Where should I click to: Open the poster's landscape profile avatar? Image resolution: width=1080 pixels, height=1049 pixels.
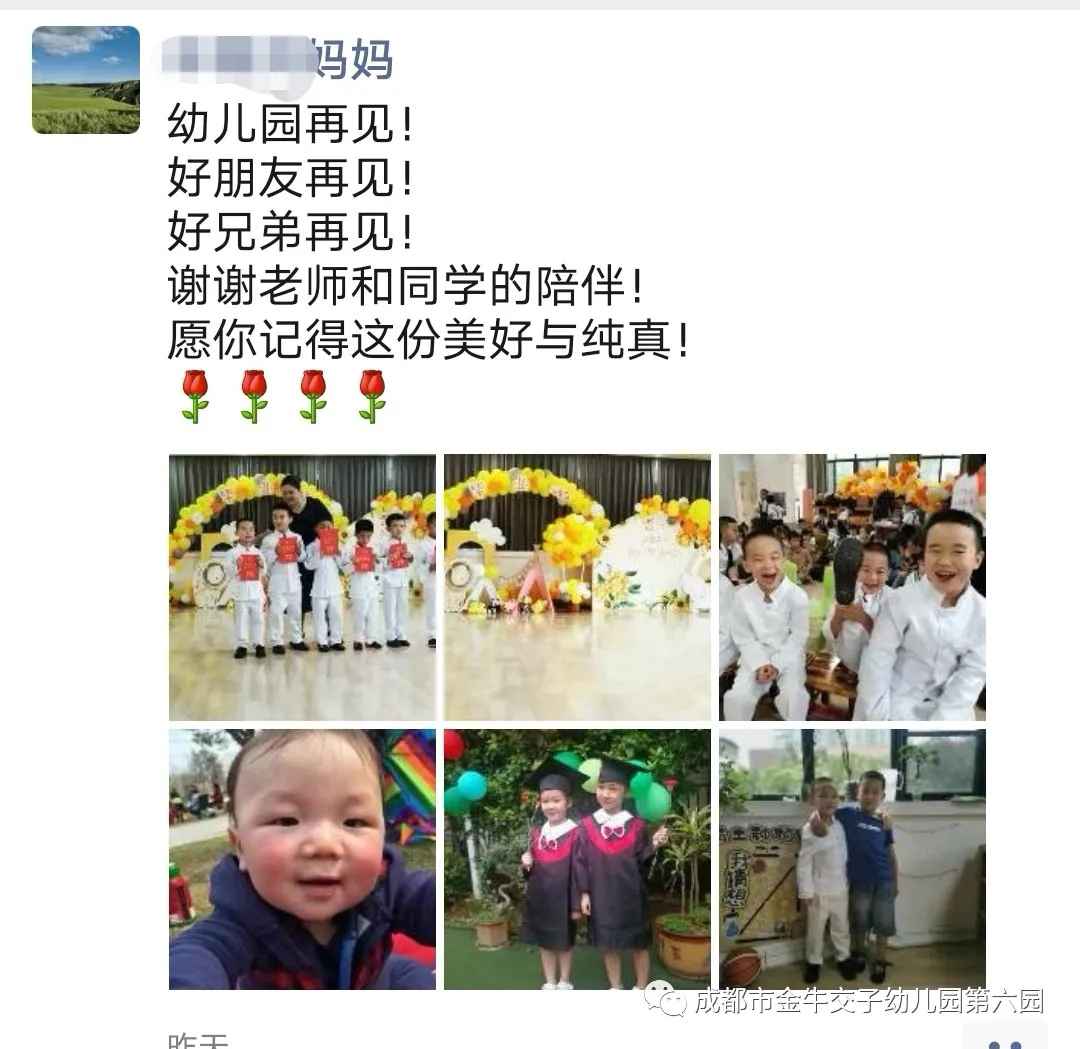click(86, 80)
